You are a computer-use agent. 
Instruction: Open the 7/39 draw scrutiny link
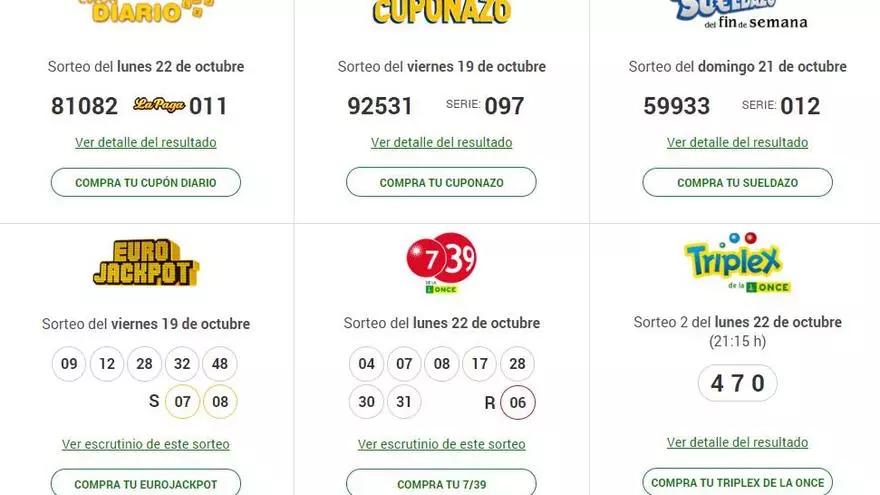pos(441,444)
